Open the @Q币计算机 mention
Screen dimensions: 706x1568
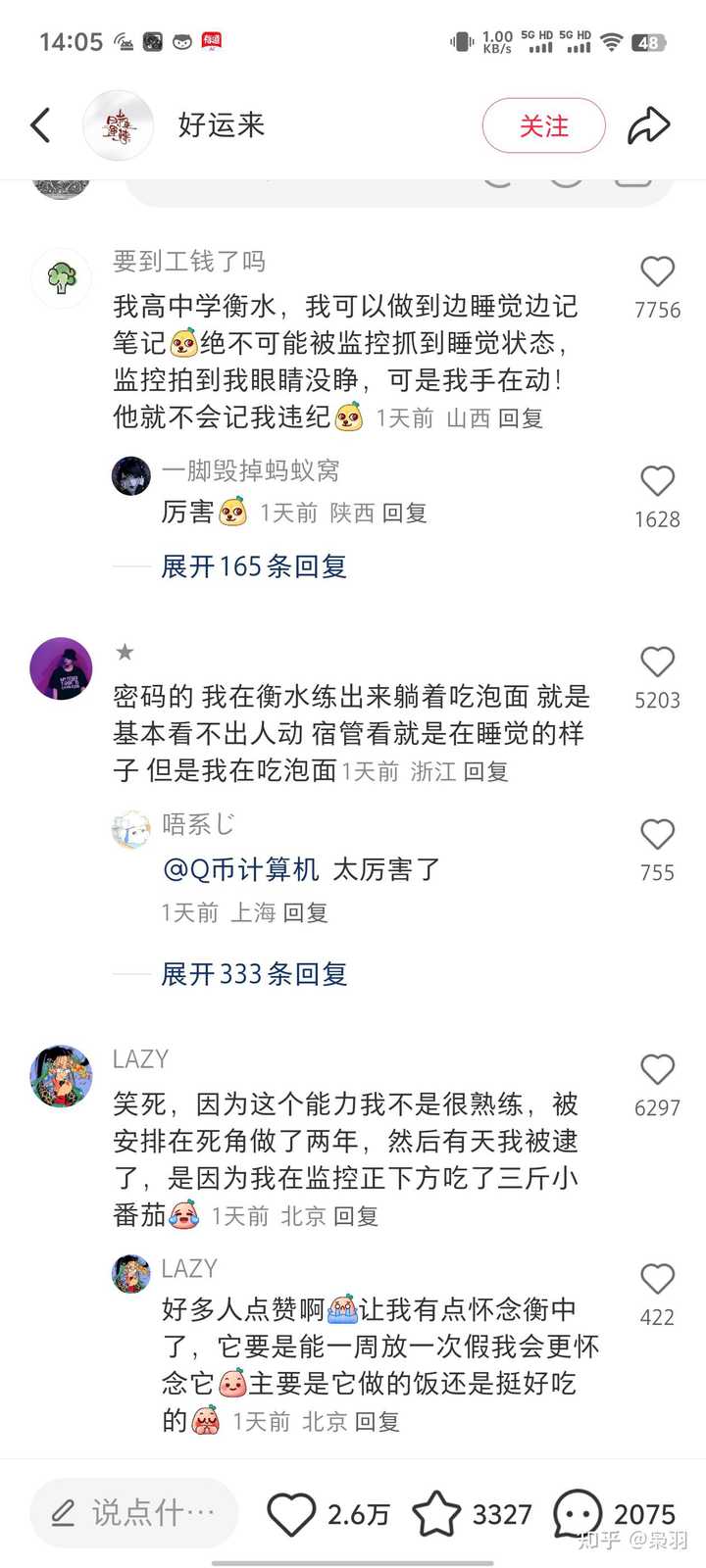(x=240, y=869)
